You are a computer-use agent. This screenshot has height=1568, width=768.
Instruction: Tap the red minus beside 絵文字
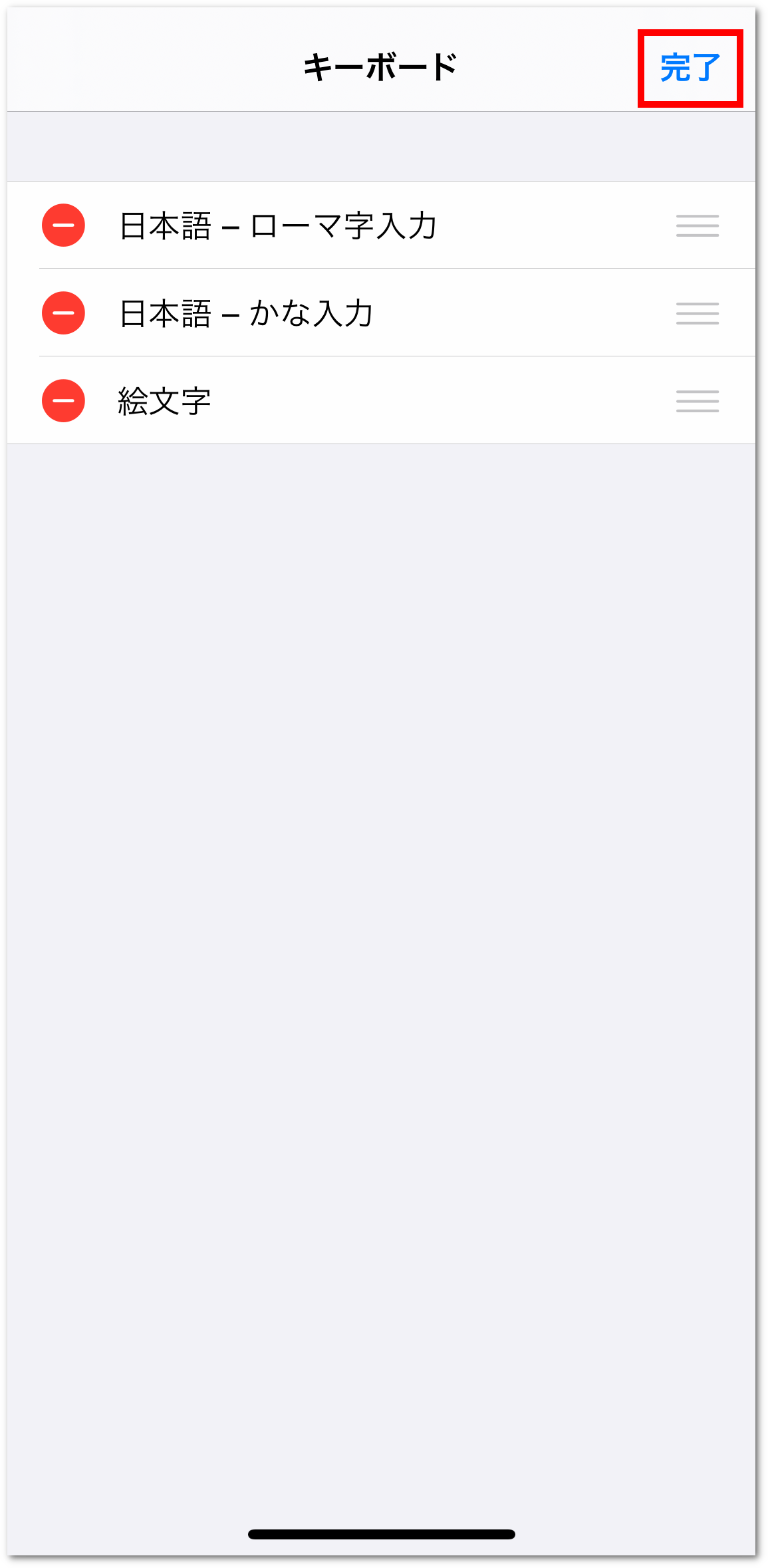pyautogui.click(x=63, y=401)
